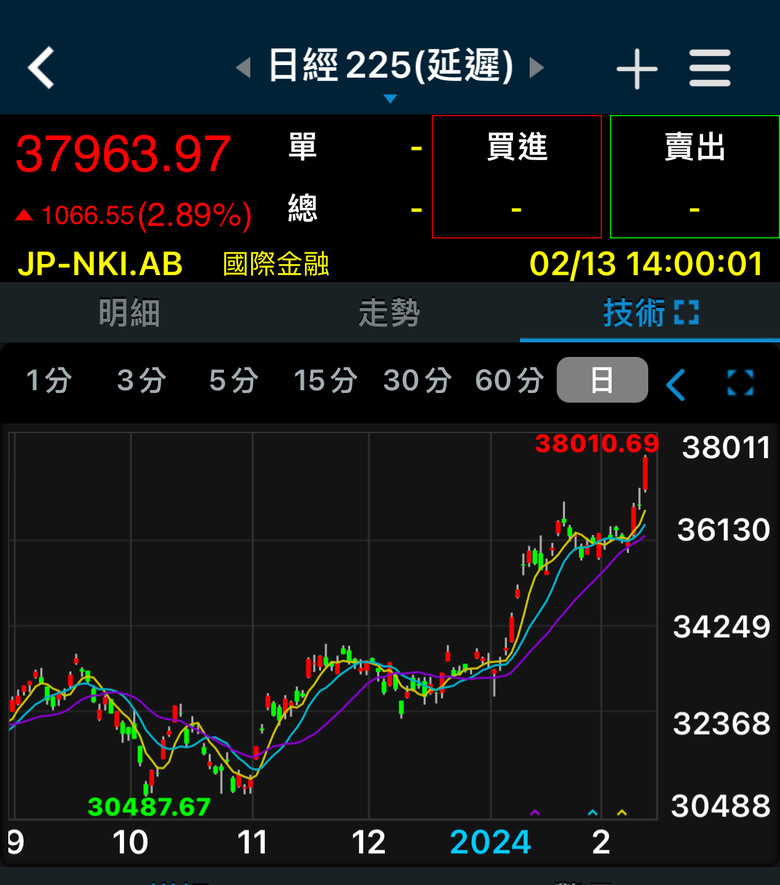Select the 15分 chart interval
This screenshot has width=780, height=885.
(325, 380)
